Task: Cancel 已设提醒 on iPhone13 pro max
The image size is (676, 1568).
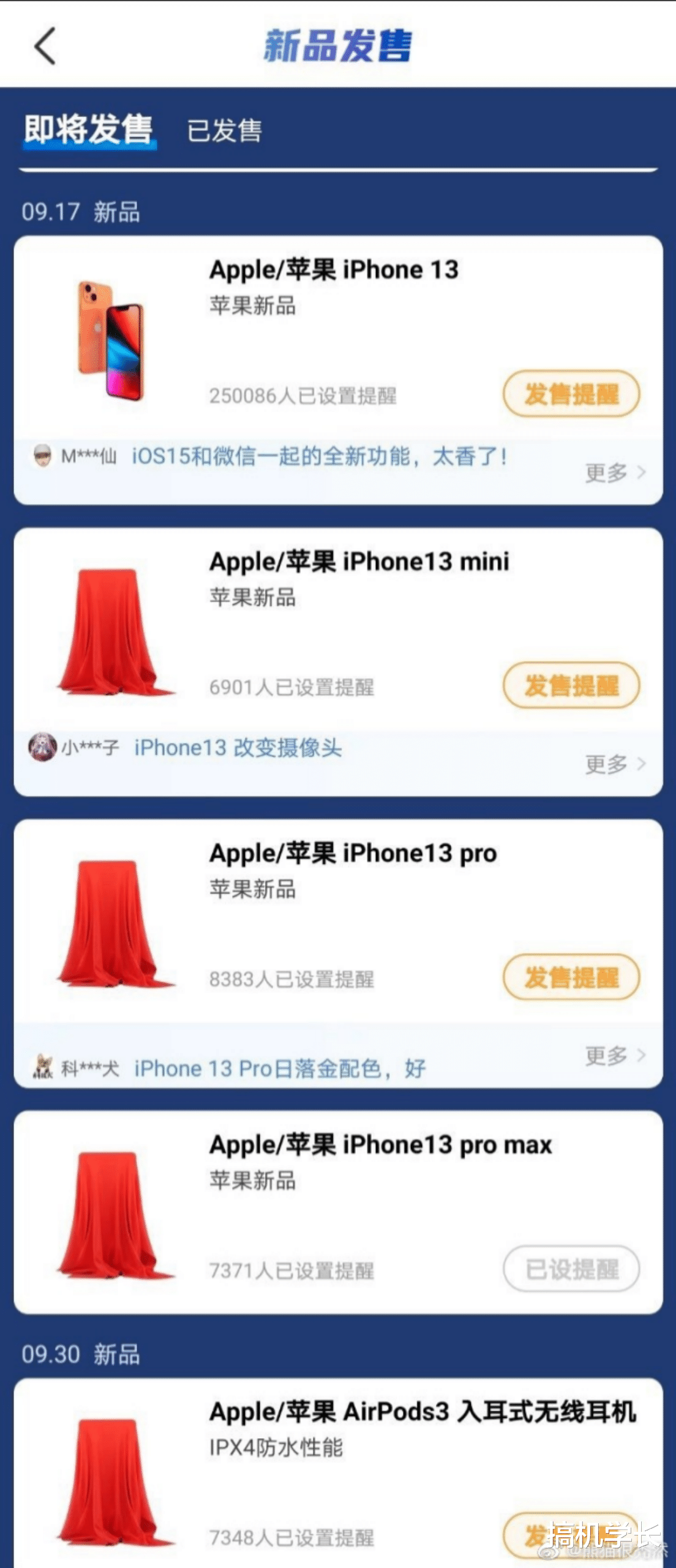Action: [571, 1268]
